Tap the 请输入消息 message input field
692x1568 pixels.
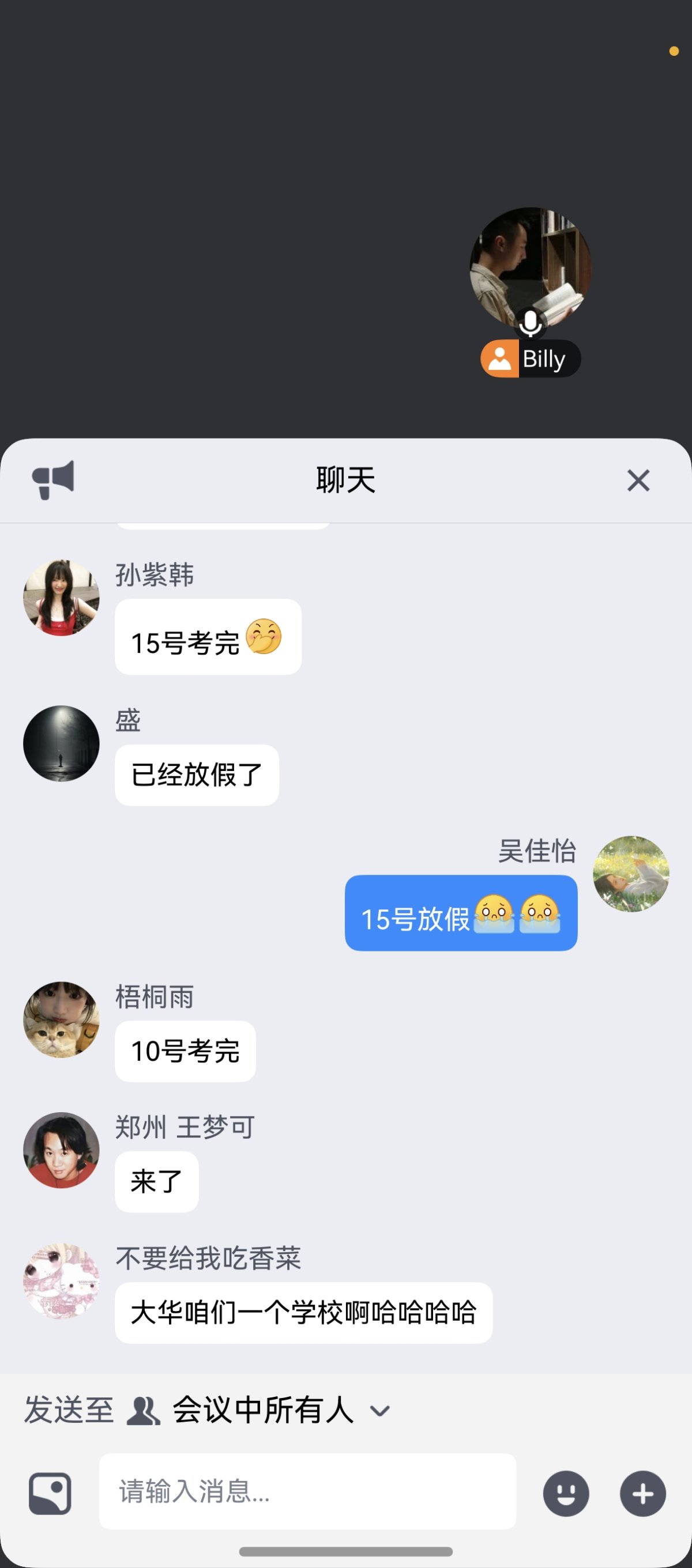click(x=307, y=1491)
